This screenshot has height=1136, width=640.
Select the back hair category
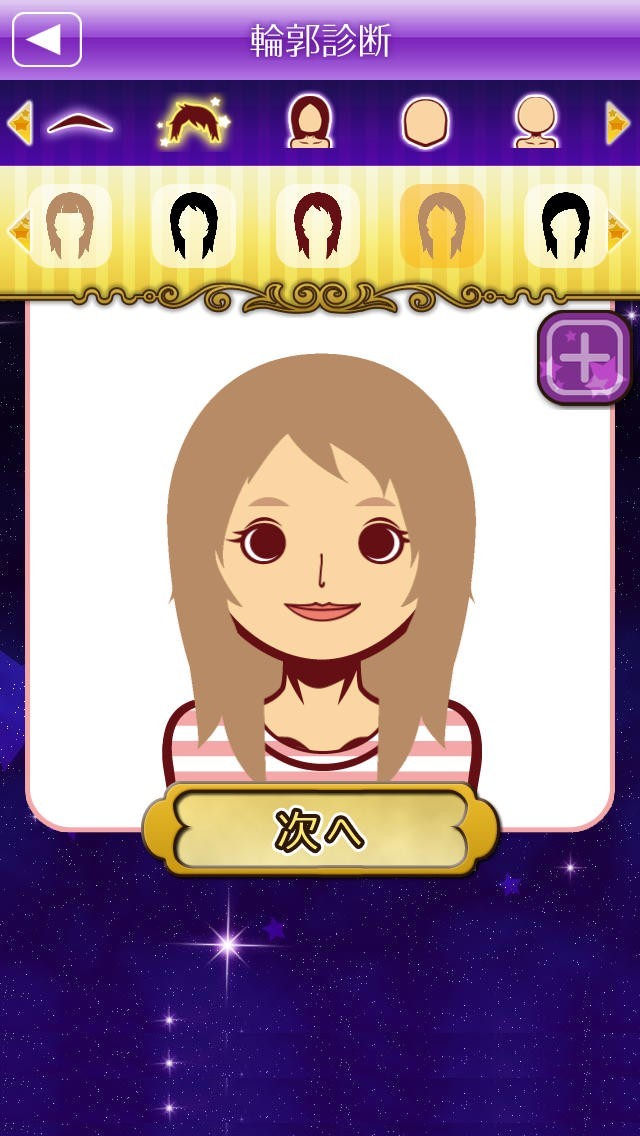[x=310, y=122]
